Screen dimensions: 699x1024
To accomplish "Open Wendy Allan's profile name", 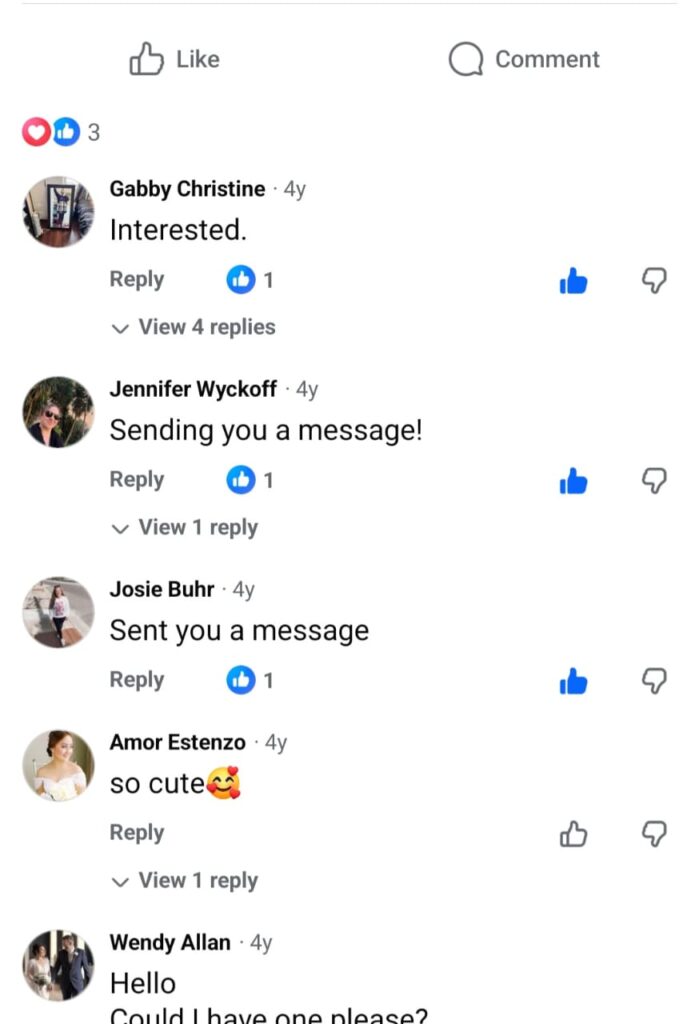I will pyautogui.click(x=170, y=943).
